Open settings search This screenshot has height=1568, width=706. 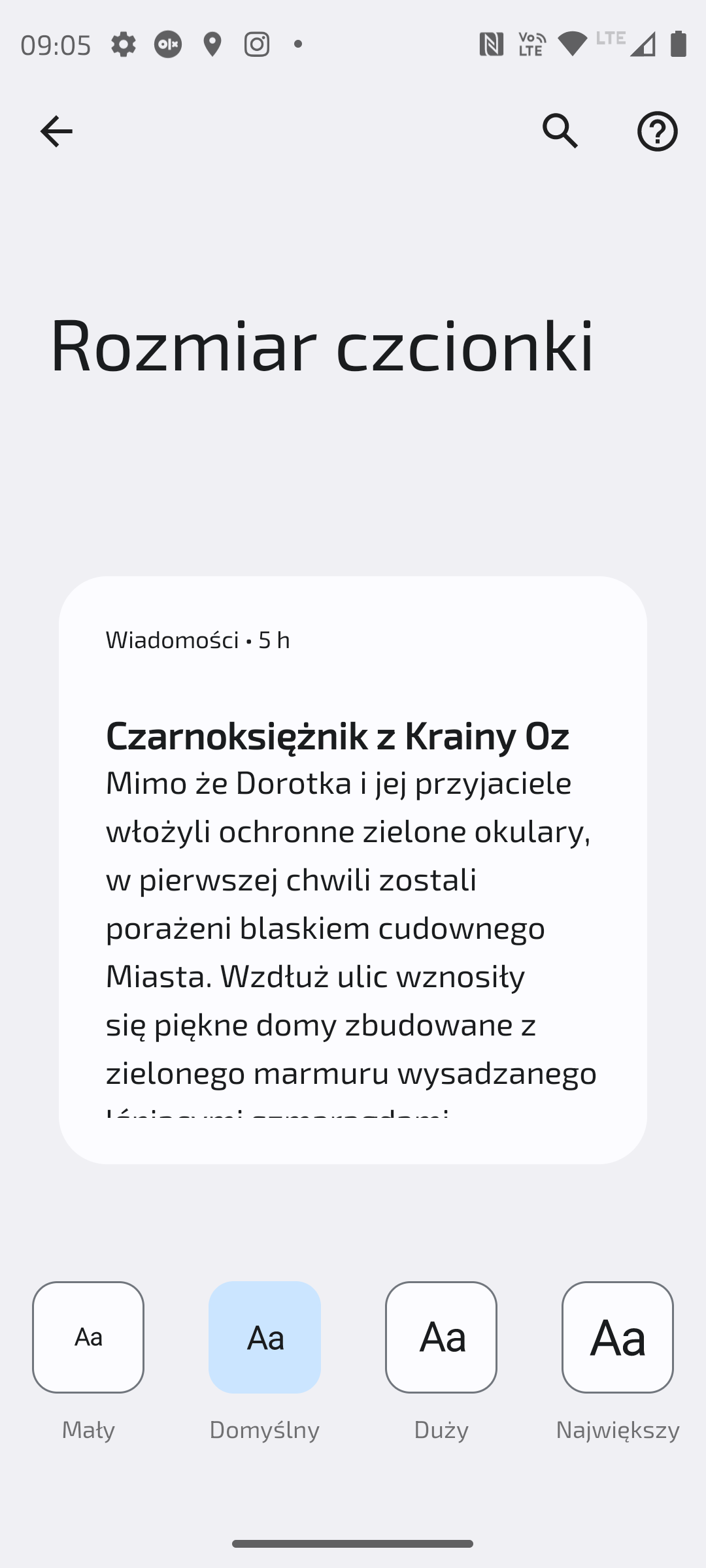(x=560, y=131)
